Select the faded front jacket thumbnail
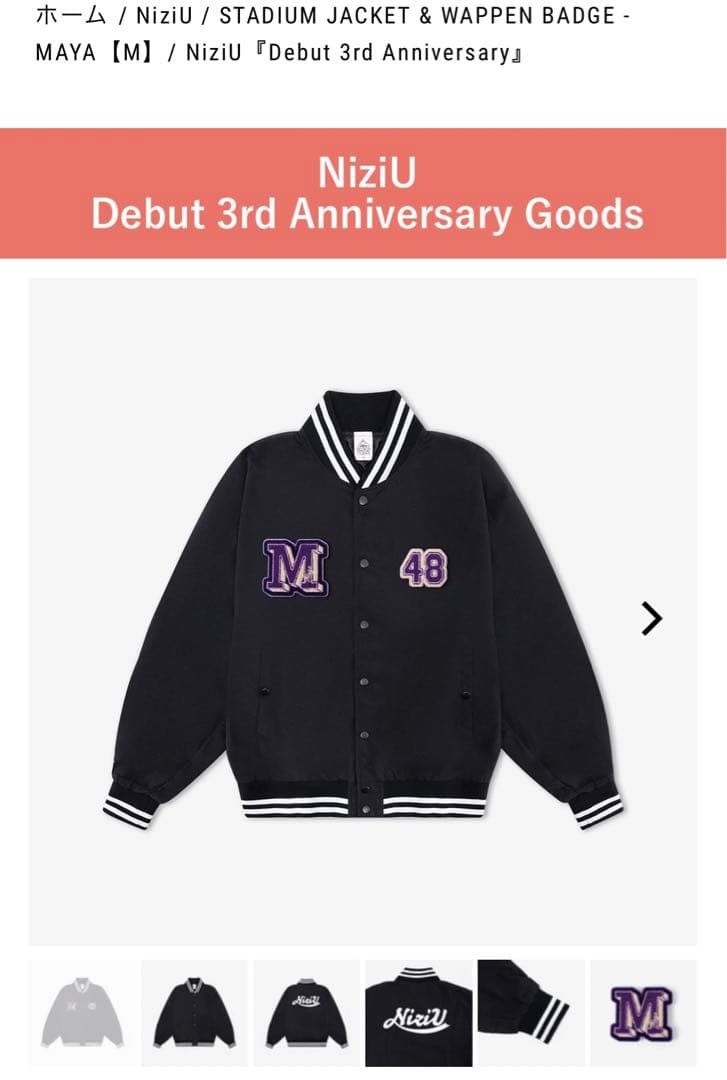Viewport: 727px width, 1080px height. click(82, 1013)
